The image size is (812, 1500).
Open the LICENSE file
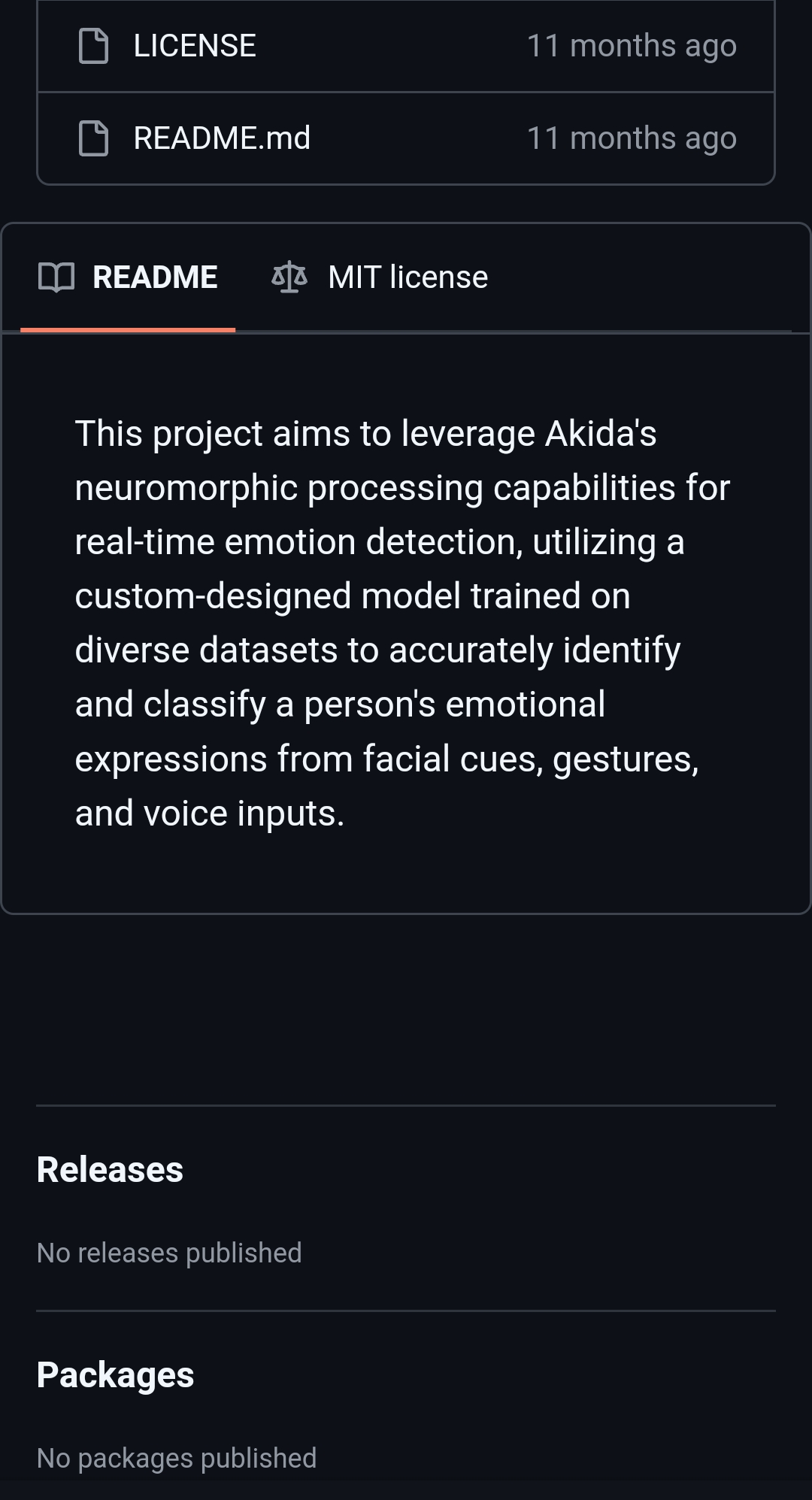[194, 46]
